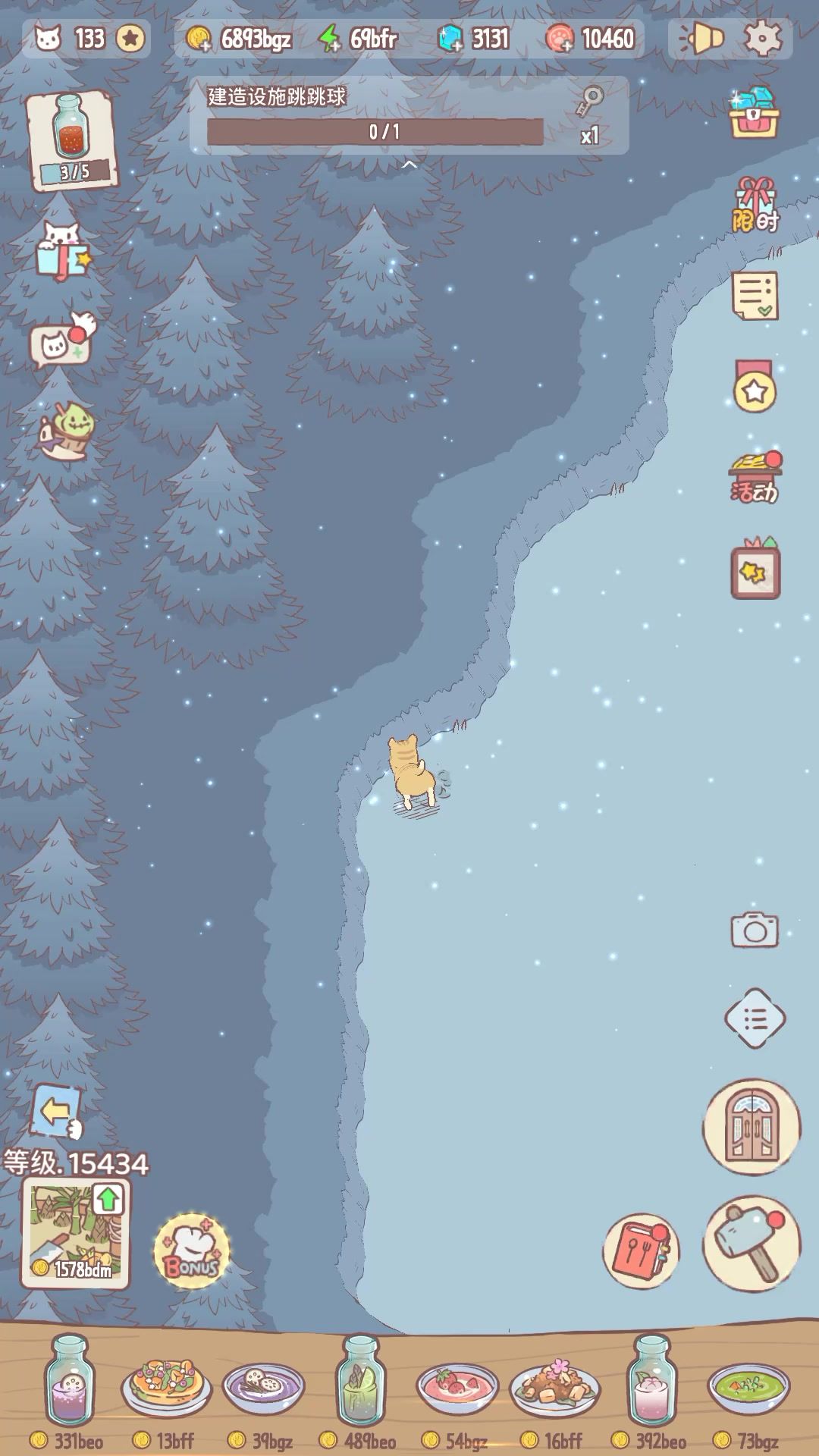Collapse the 建造设施跳跳球 quest panel
The image size is (819, 1456).
(409, 164)
